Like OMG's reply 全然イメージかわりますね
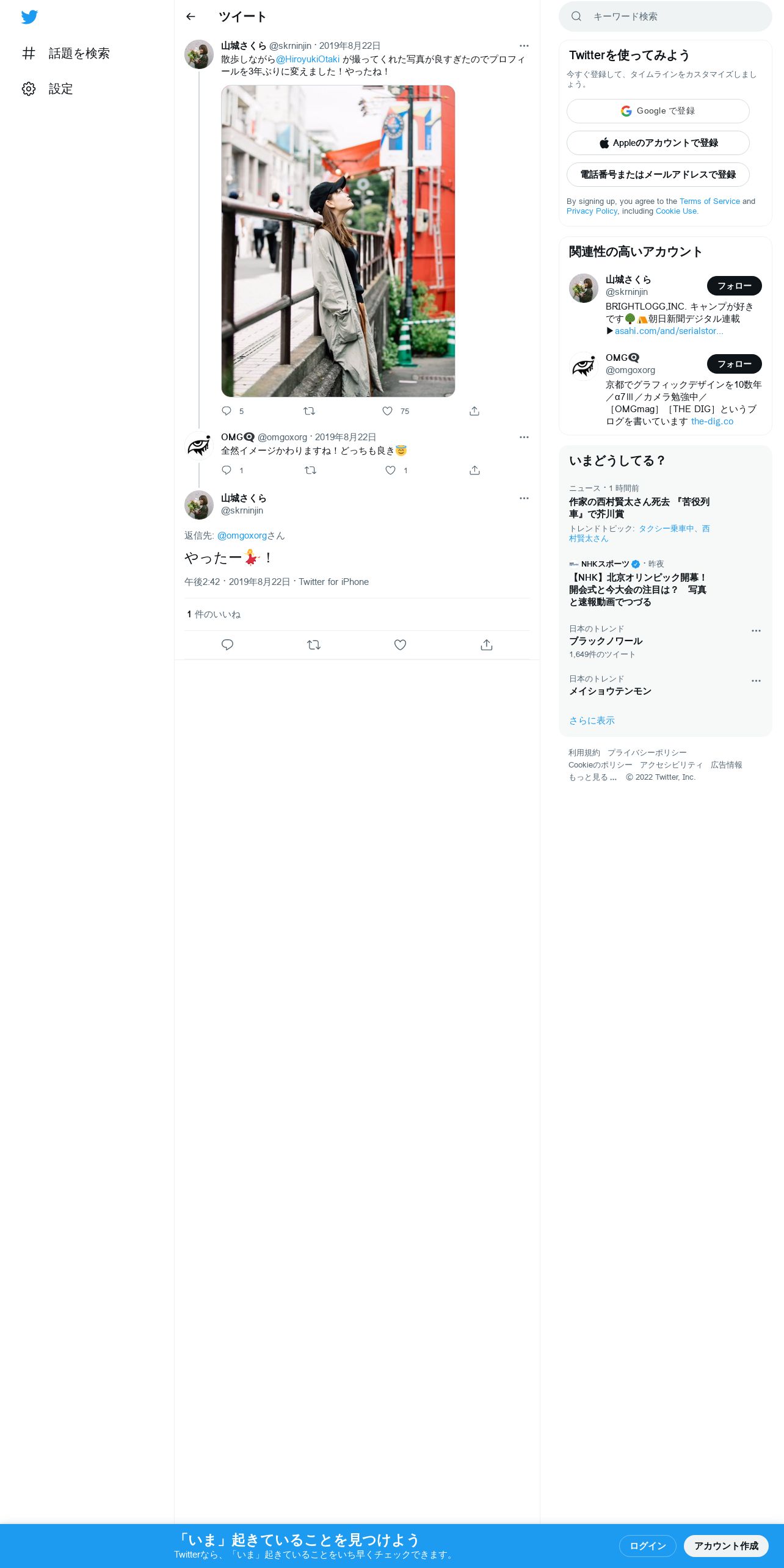Screen dimensions: 784x1568 pyautogui.click(x=390, y=470)
